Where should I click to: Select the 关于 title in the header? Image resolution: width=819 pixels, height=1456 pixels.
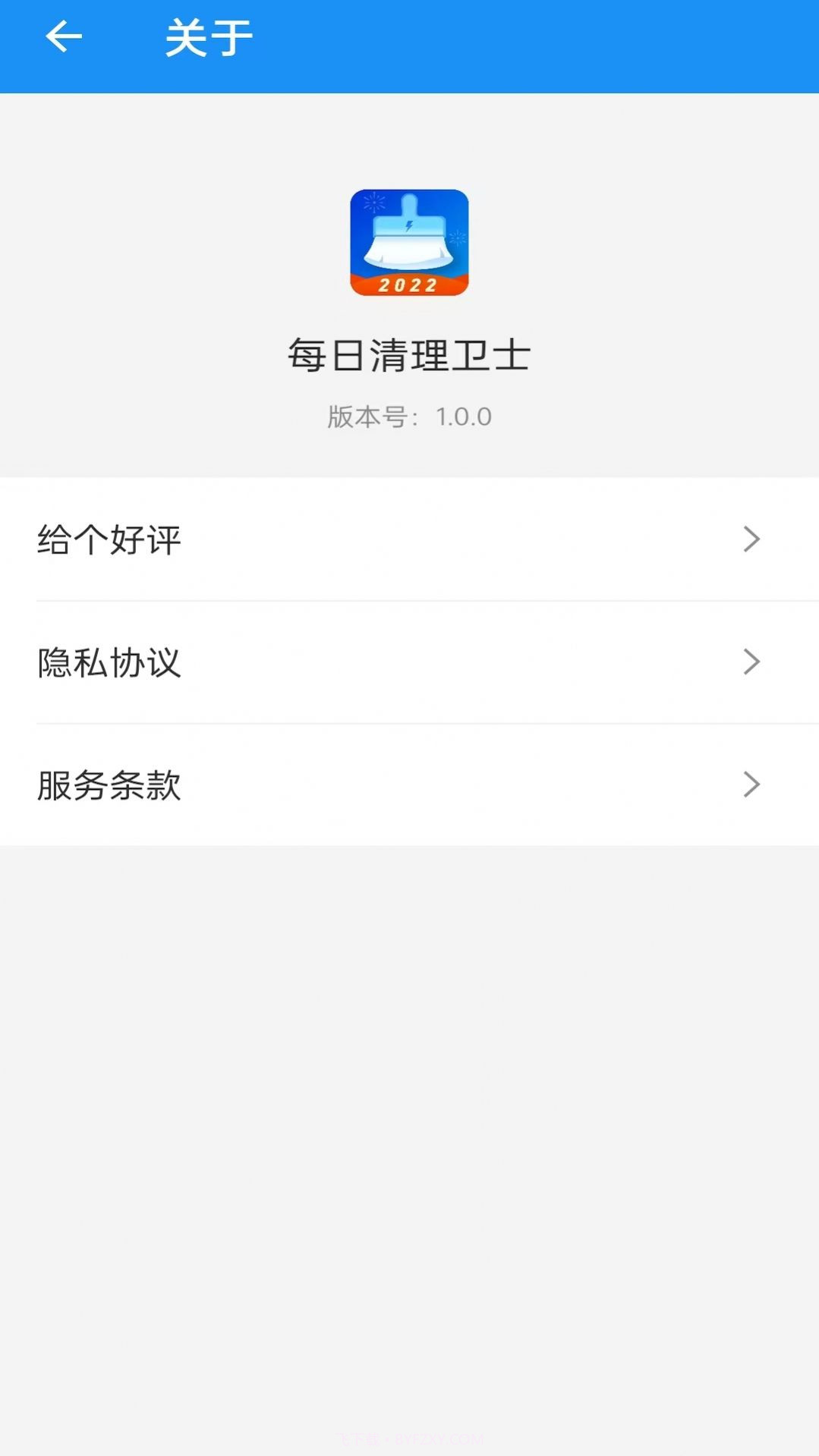[x=206, y=36]
